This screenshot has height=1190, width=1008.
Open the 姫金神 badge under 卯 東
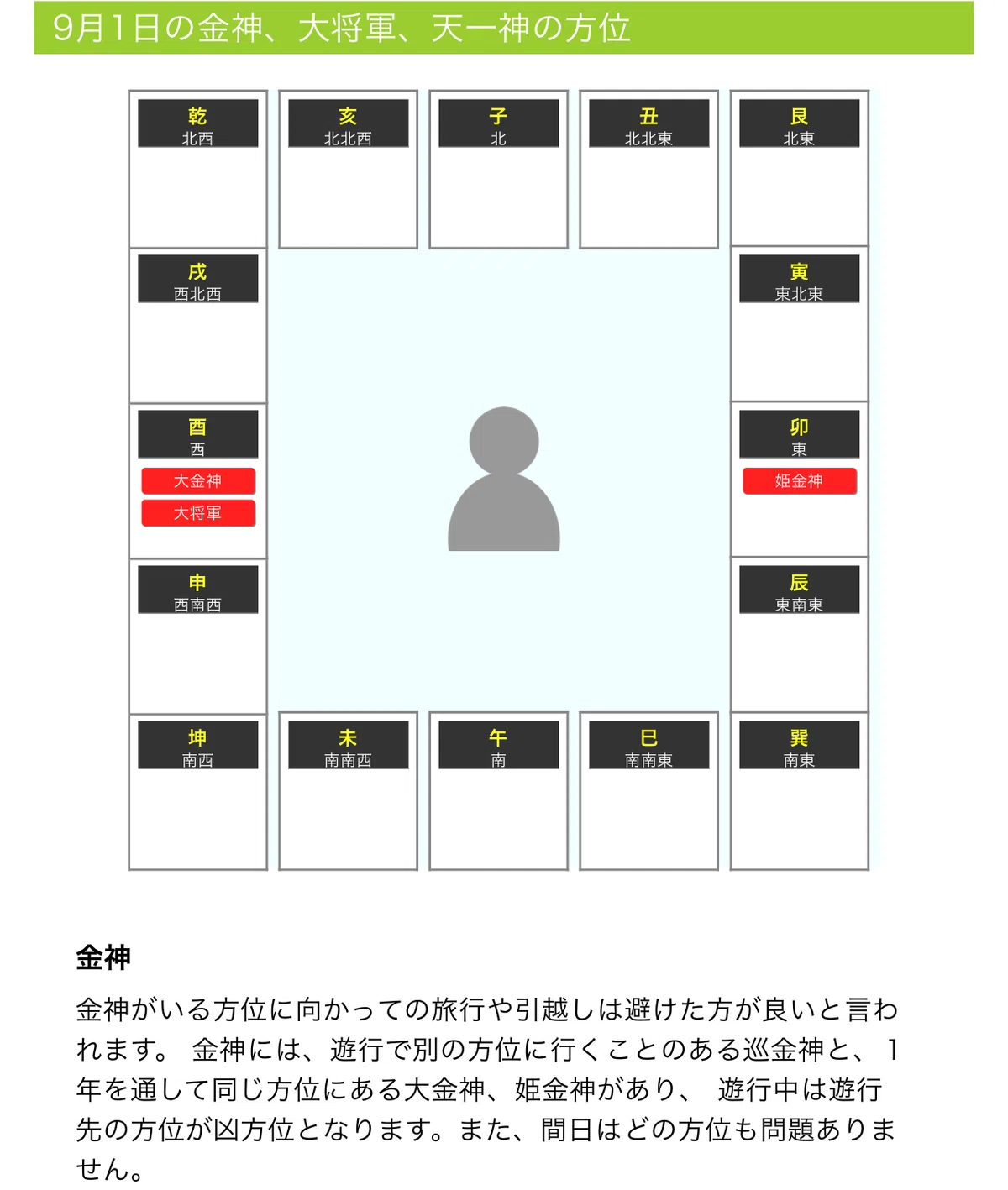tap(799, 481)
